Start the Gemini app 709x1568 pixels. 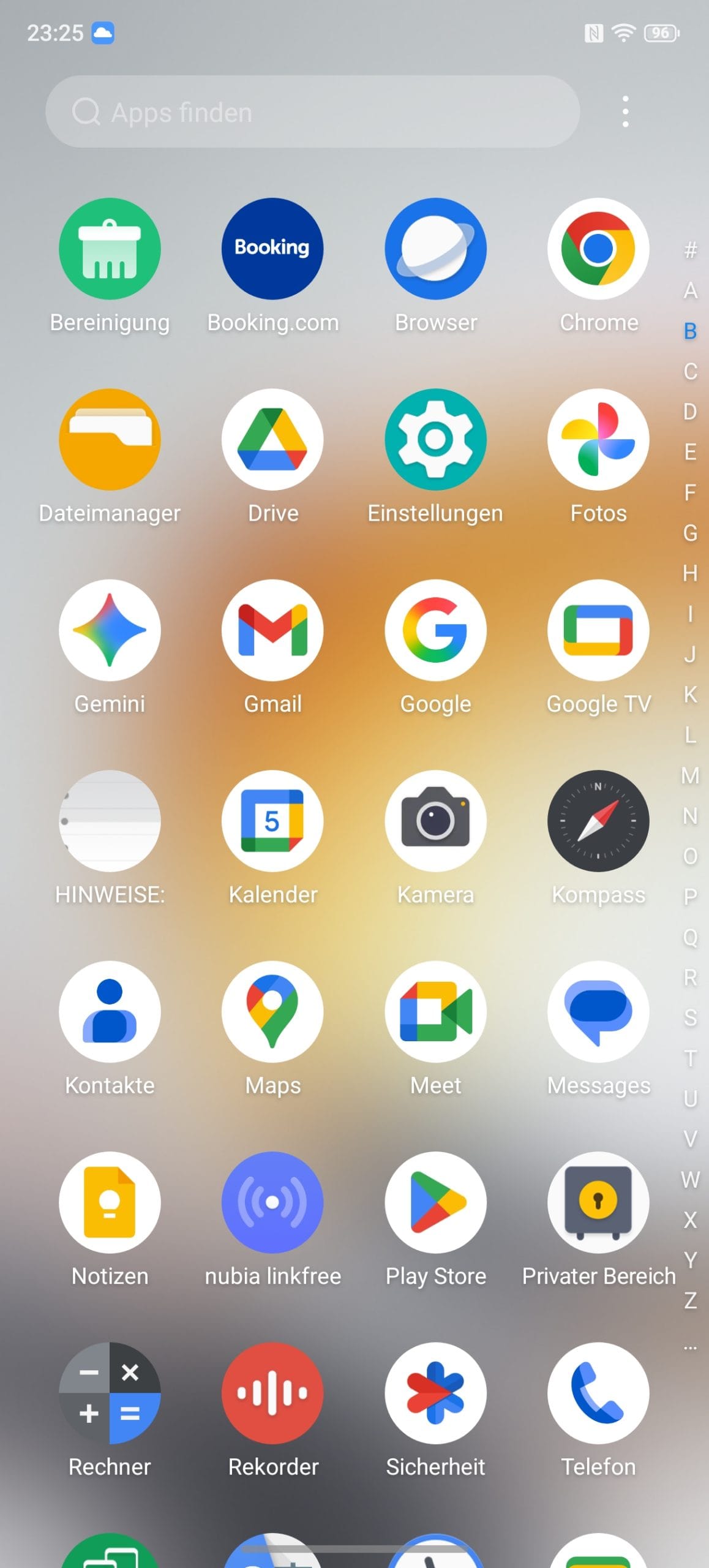110,630
